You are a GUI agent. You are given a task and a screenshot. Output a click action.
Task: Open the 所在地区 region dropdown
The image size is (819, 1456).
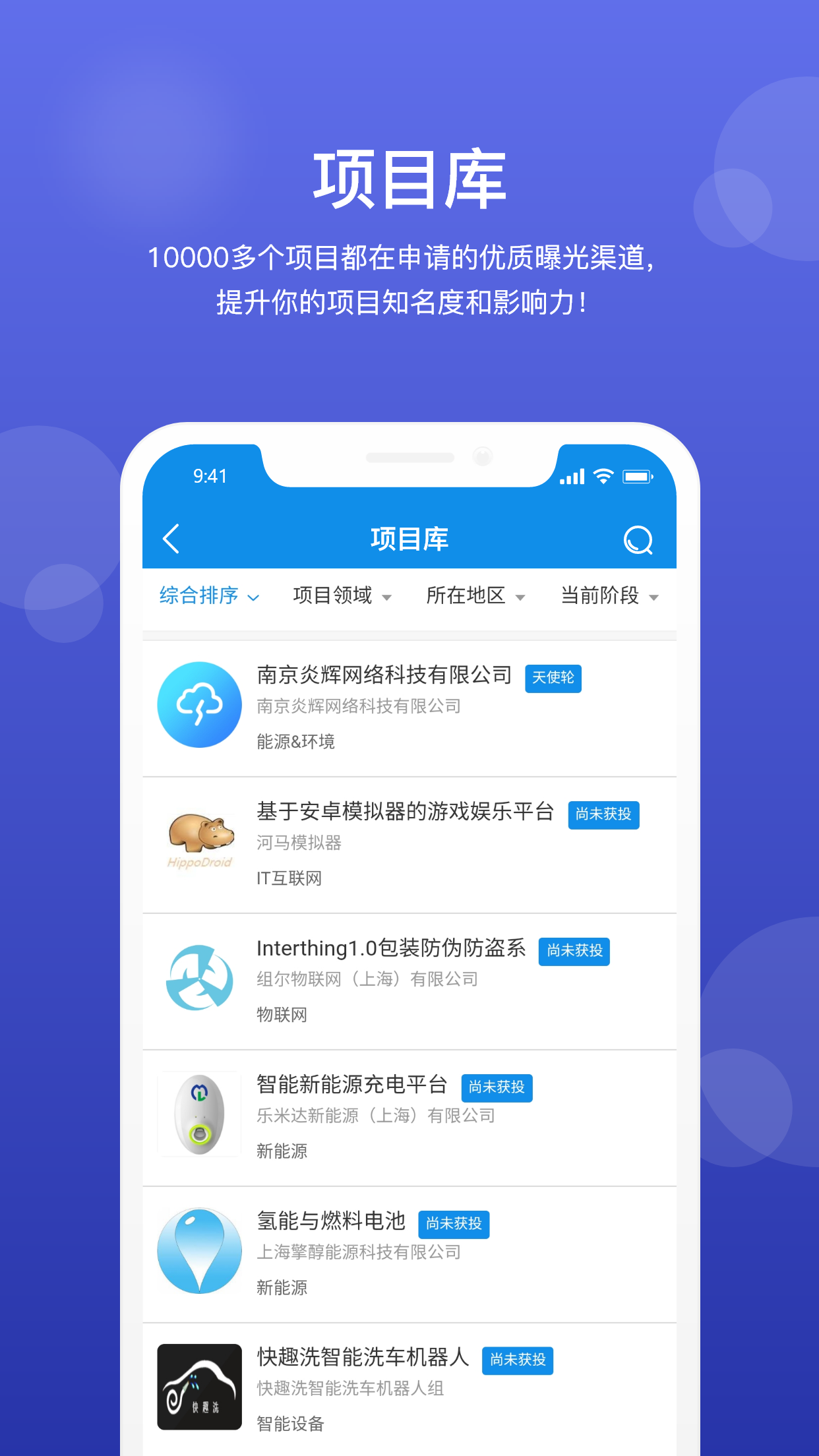coord(477,595)
